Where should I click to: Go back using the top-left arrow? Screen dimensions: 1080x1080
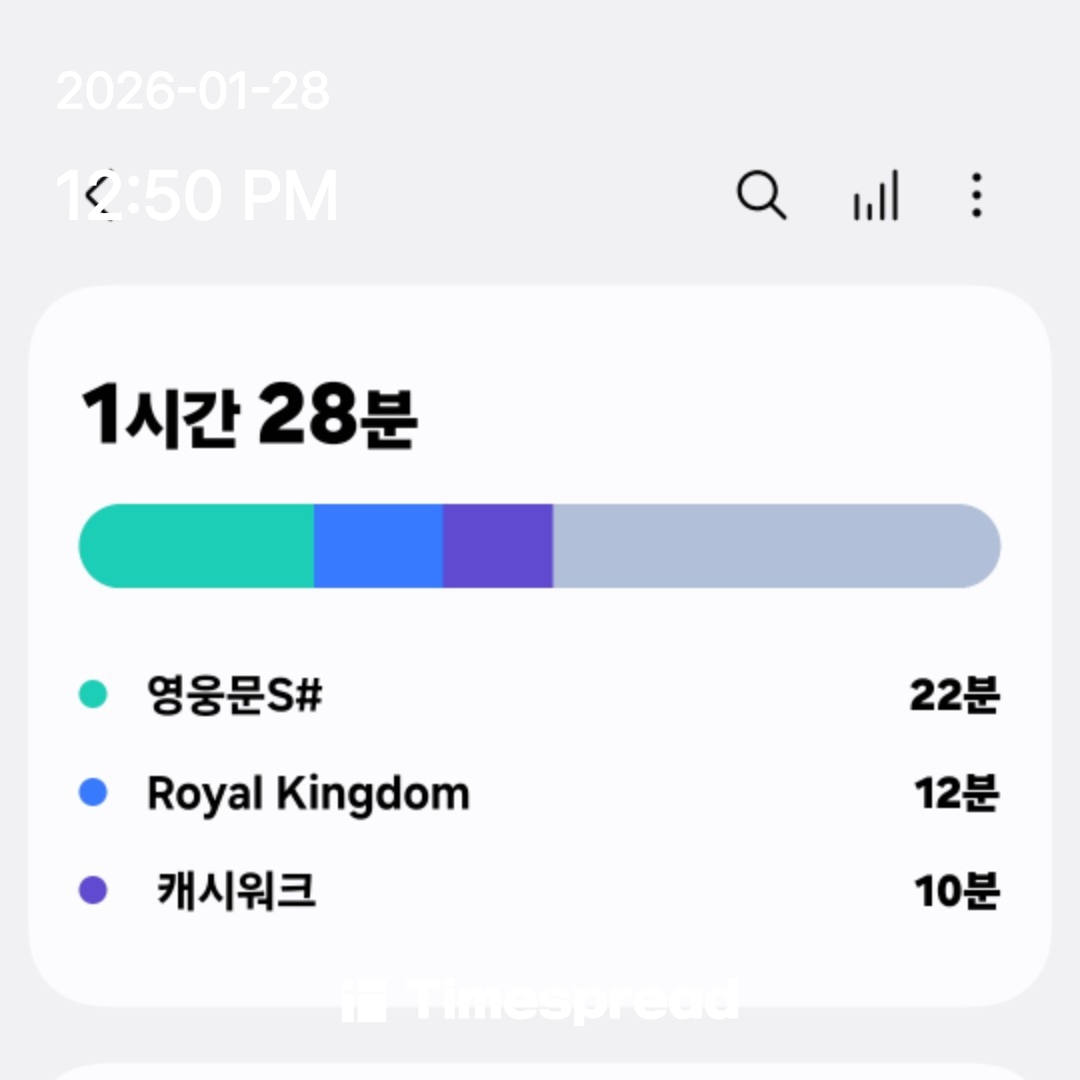(x=98, y=194)
